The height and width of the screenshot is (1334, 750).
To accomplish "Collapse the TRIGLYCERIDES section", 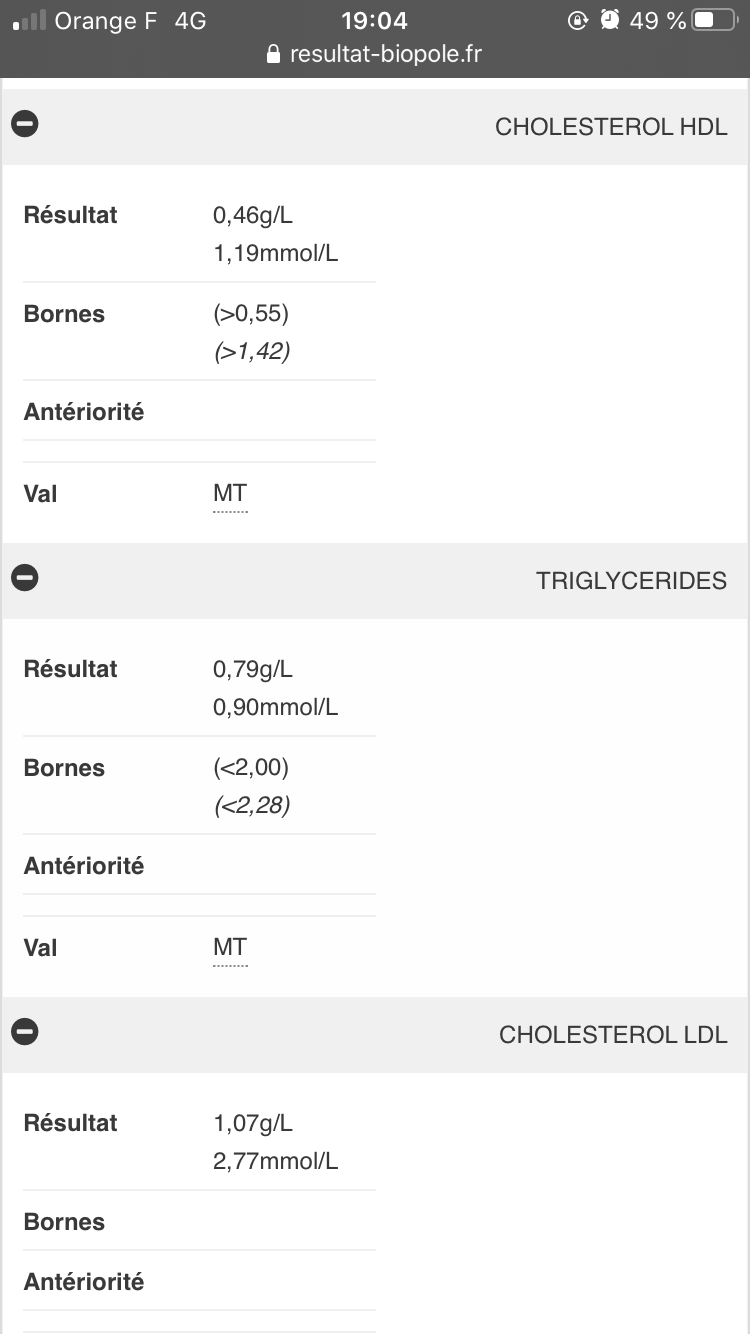I will pos(25,579).
